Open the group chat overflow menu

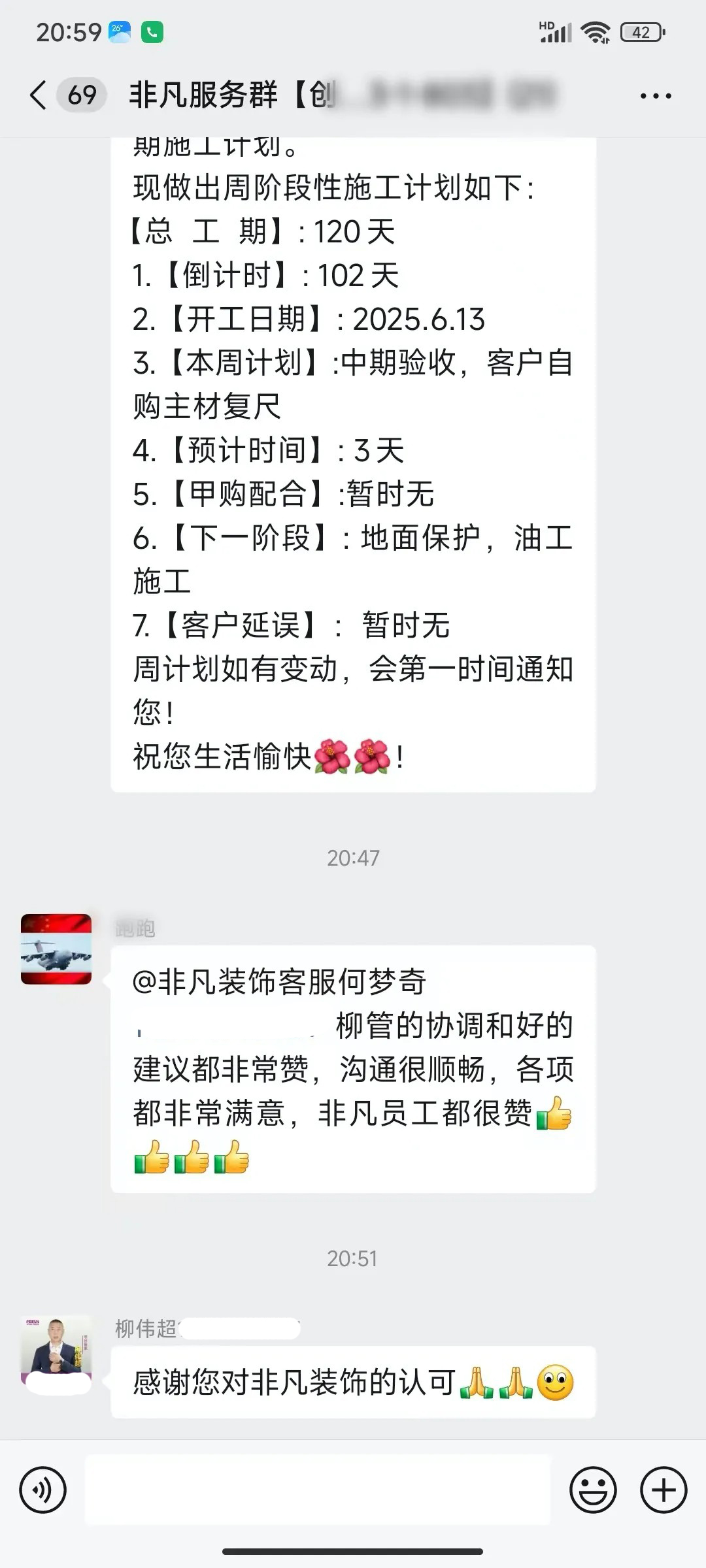655,96
